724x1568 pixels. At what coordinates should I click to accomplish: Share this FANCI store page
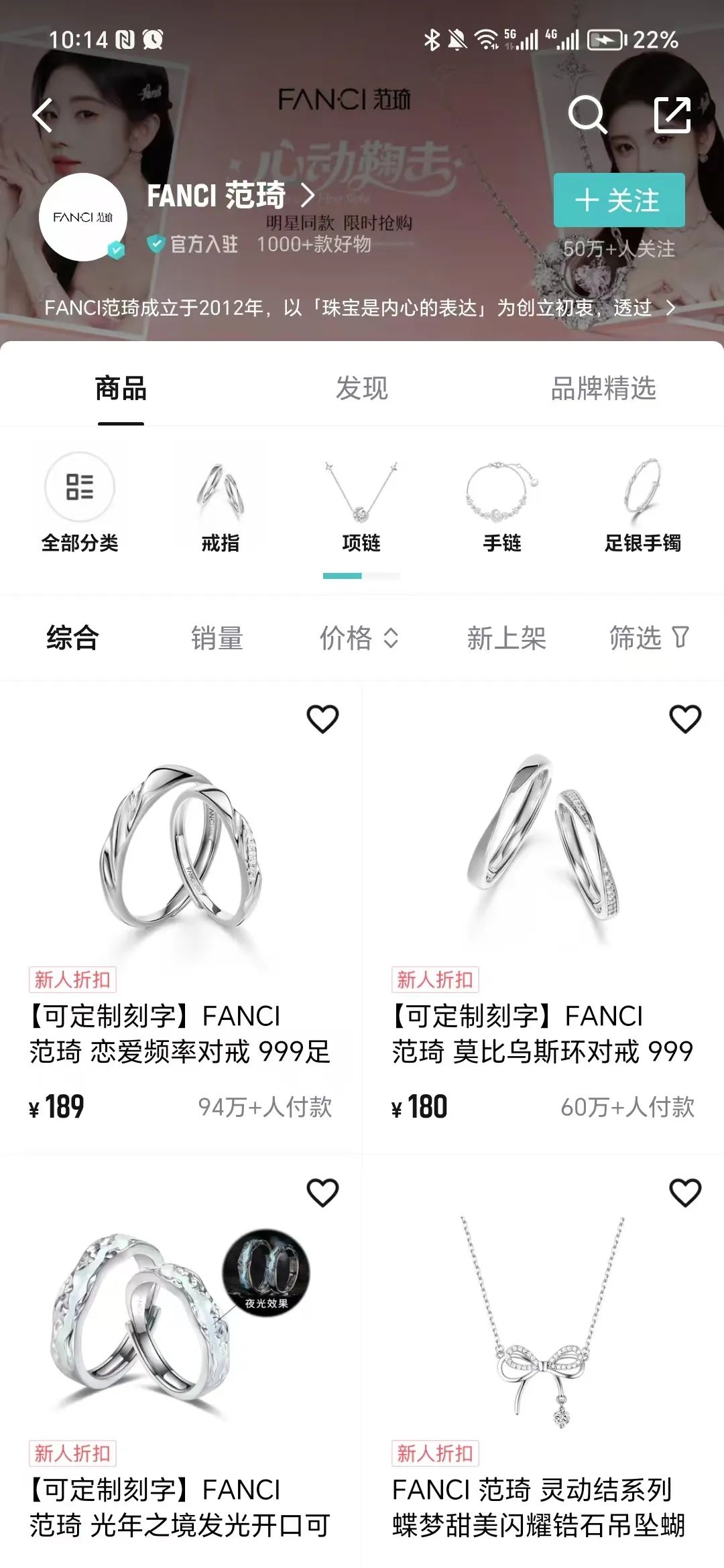pyautogui.click(x=672, y=115)
